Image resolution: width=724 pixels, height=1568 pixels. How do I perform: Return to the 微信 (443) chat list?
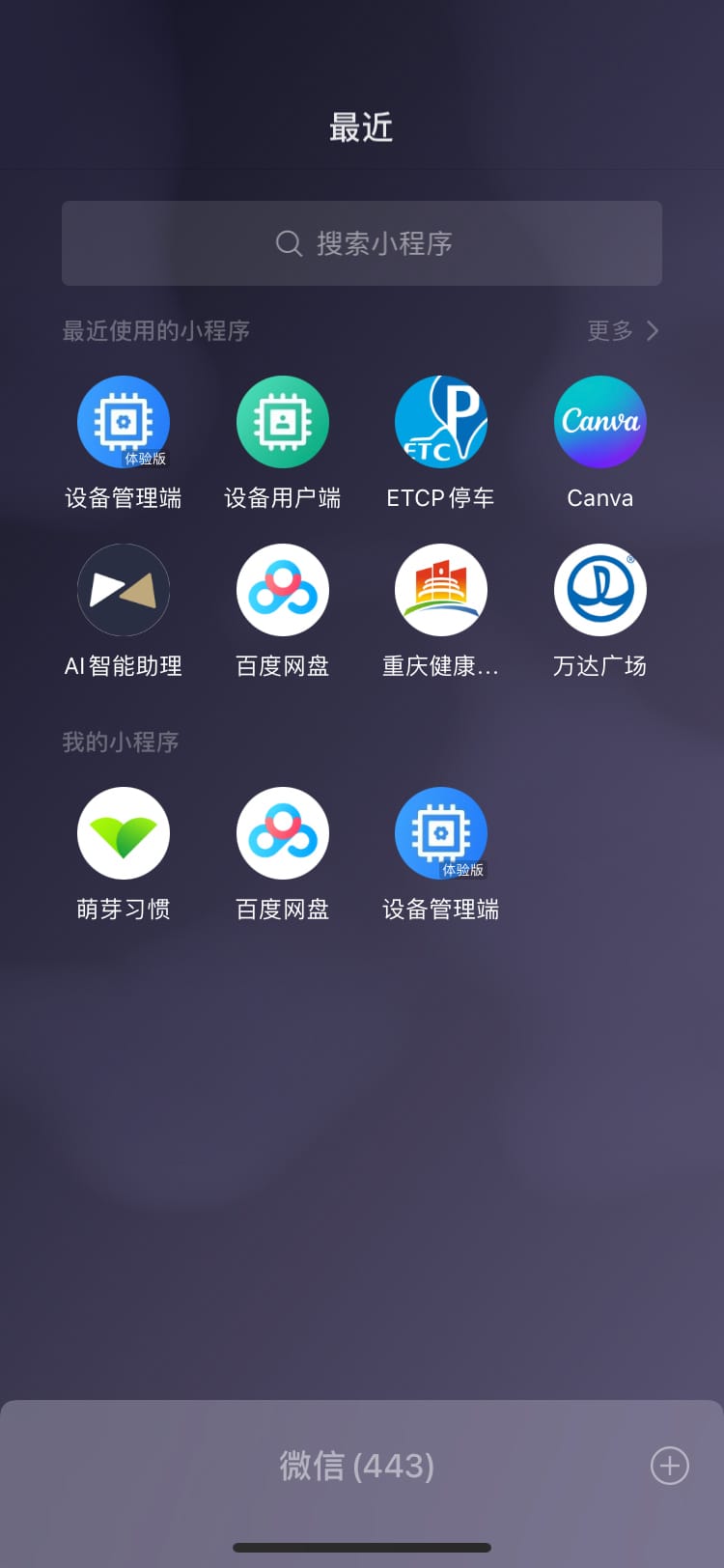[357, 1466]
